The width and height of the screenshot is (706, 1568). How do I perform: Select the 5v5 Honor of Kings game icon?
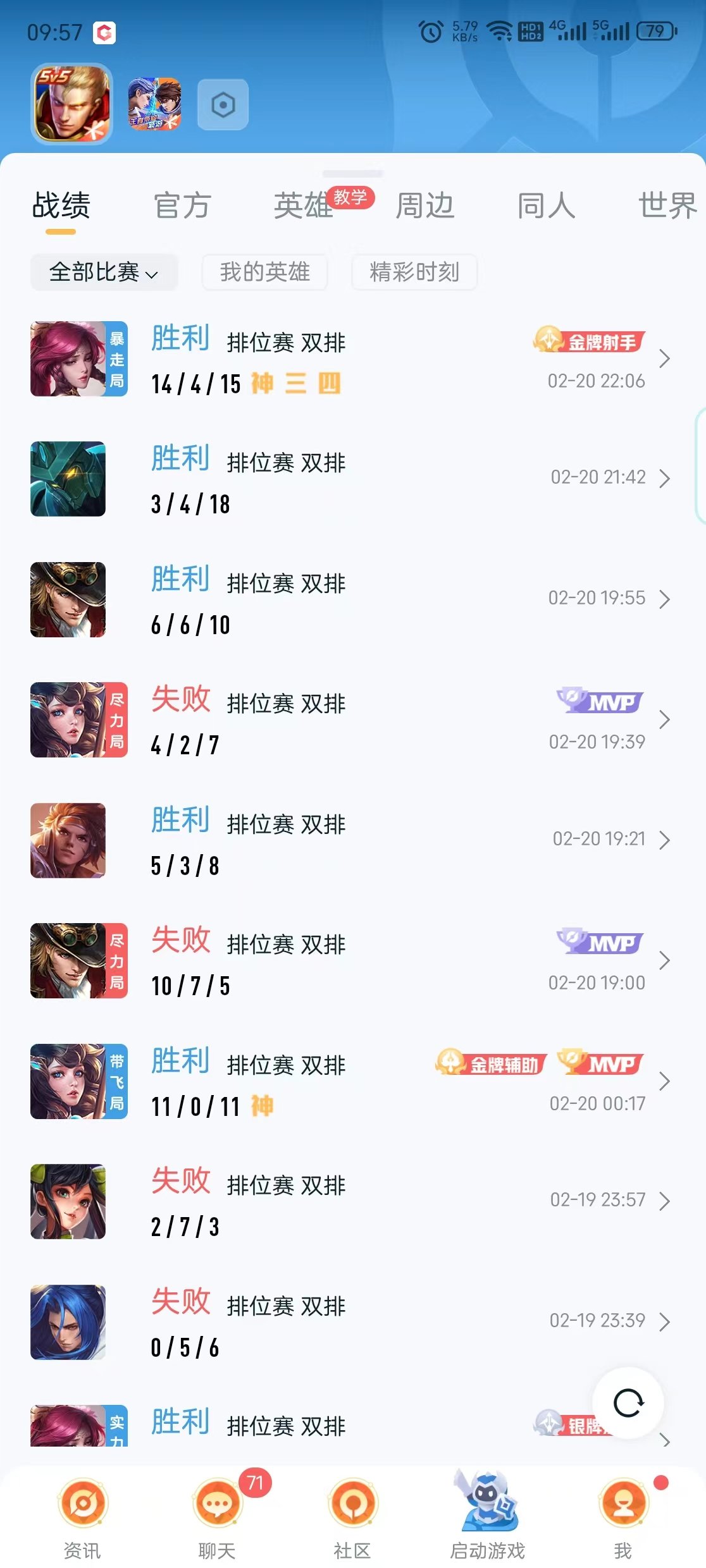[71, 104]
